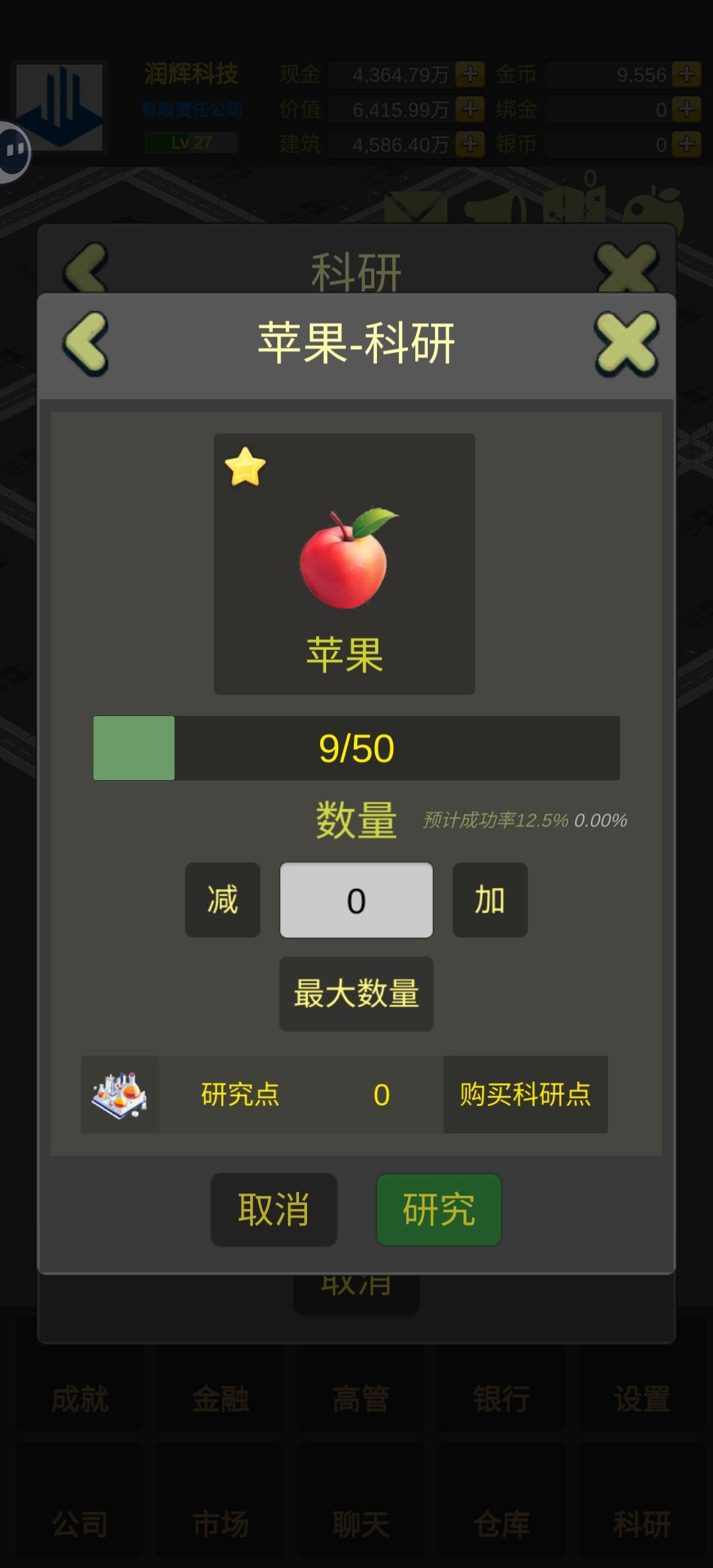Viewport: 713px width, 1568px height.
Task: Tap the apple item thumbnail
Action: pos(345,561)
